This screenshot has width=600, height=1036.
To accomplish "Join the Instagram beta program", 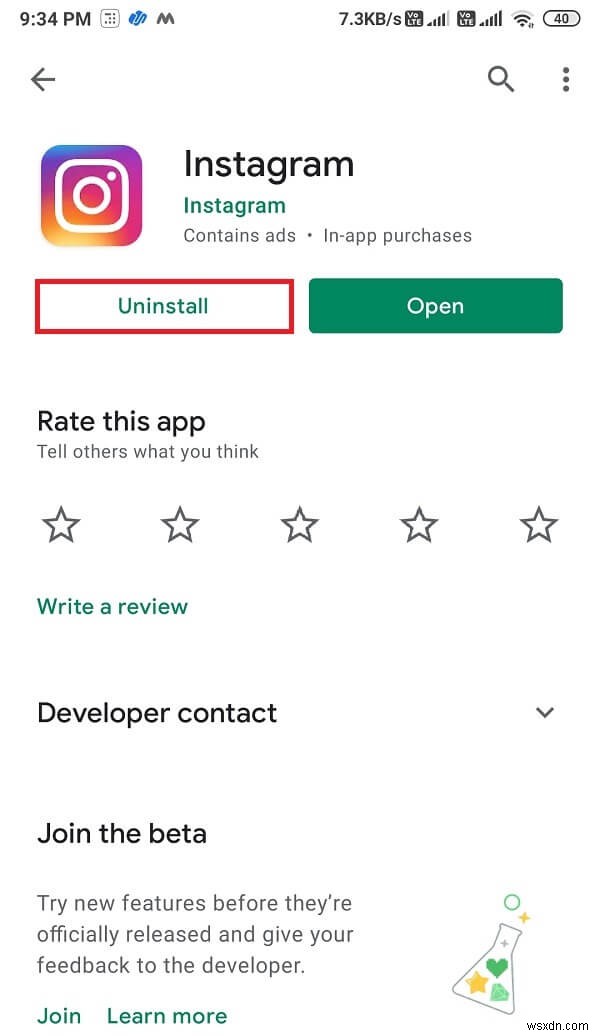I will [x=59, y=1015].
